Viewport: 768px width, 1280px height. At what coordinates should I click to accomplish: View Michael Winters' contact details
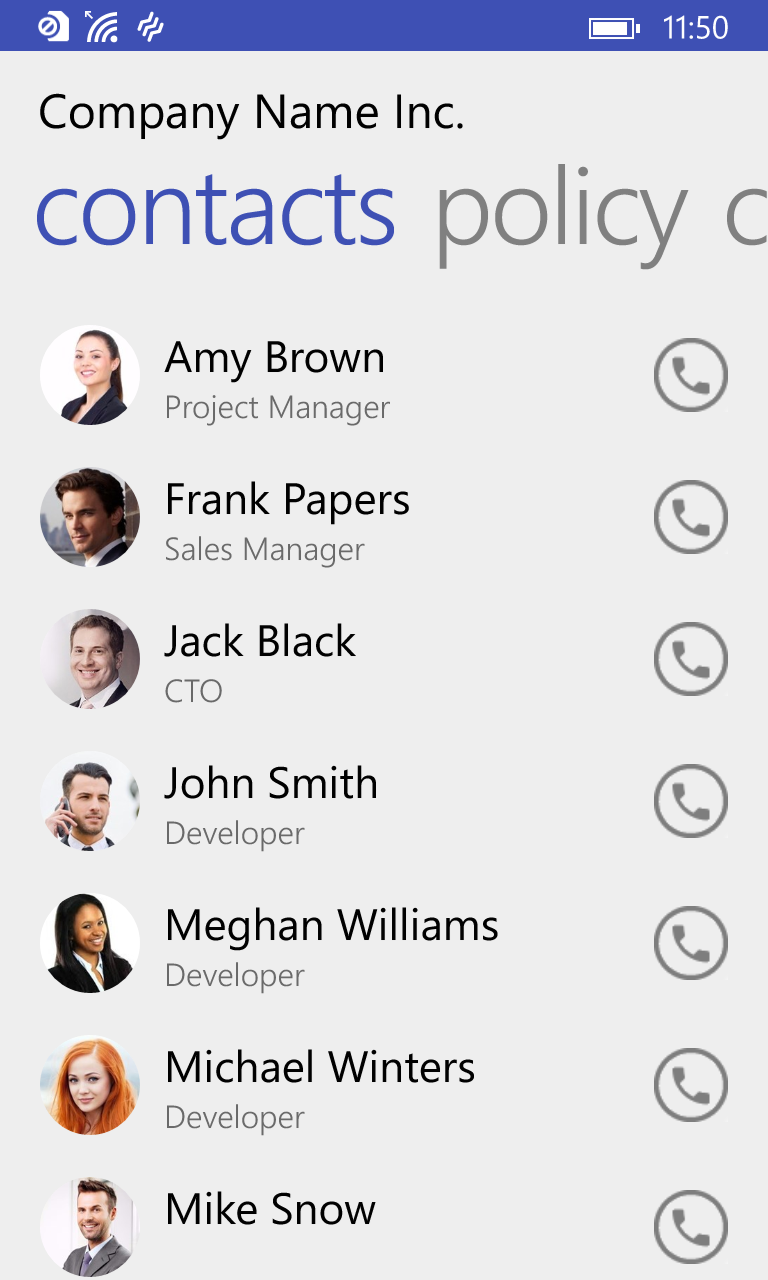click(319, 1086)
